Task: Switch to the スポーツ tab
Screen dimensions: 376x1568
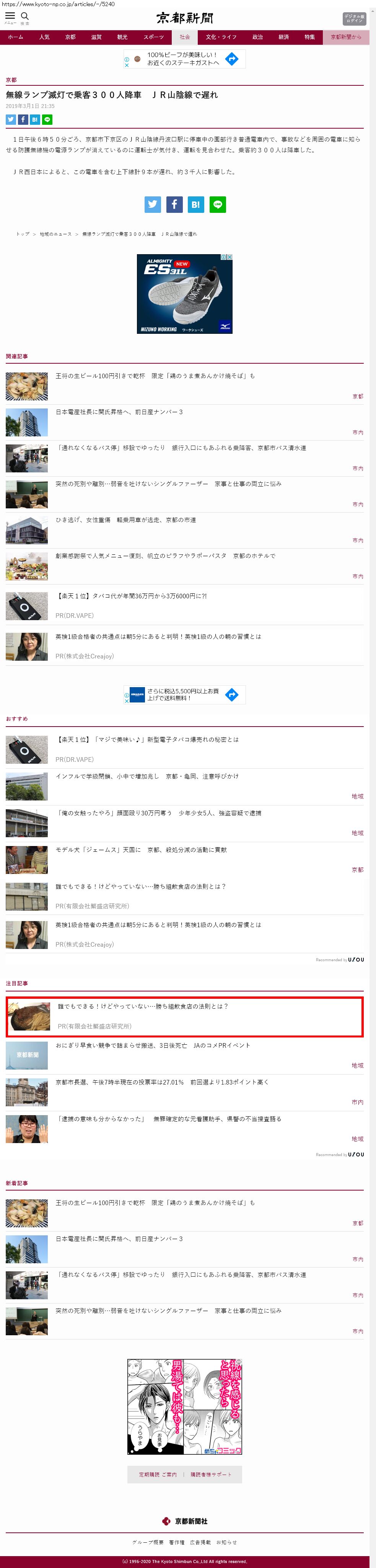Action: [153, 37]
